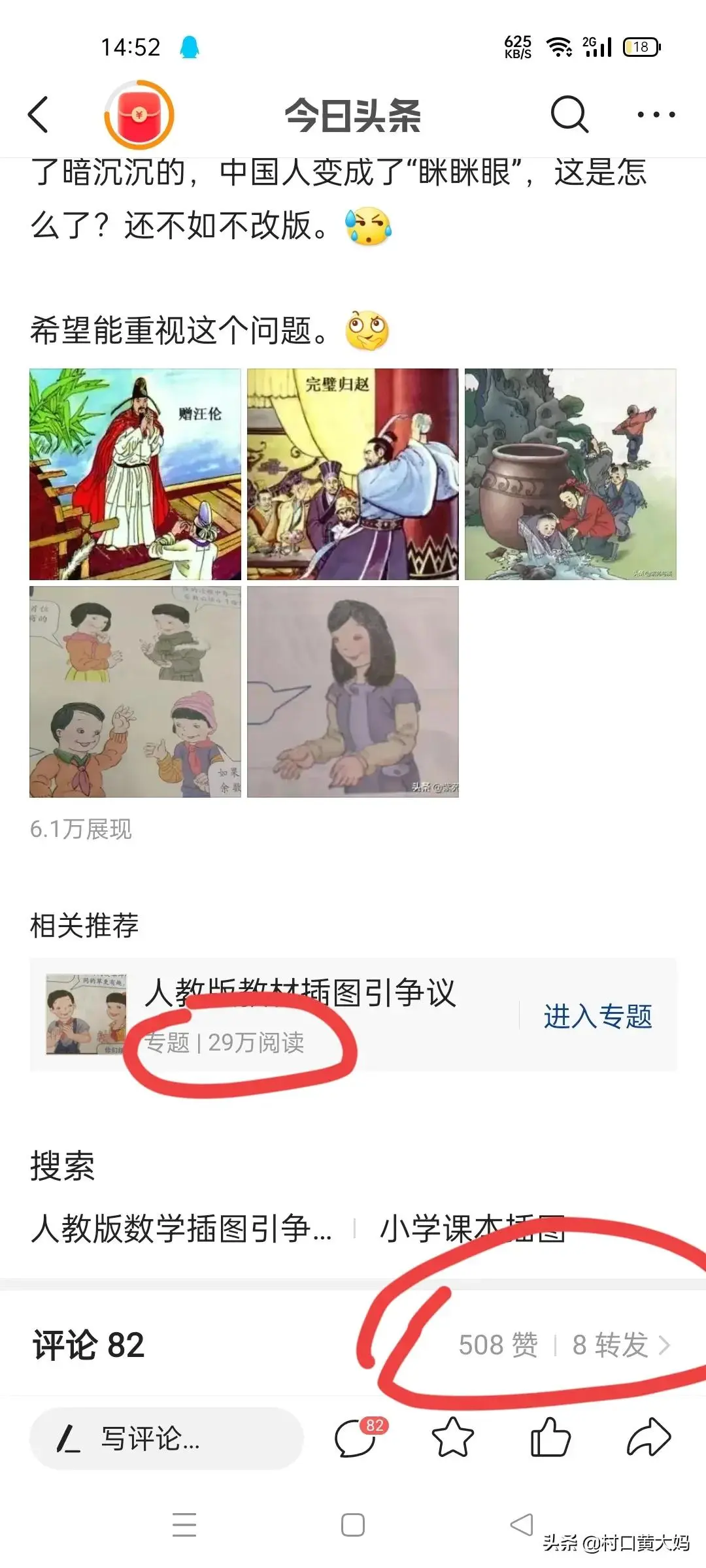
Task: Open the three-dot overflow menu
Action: (x=656, y=115)
